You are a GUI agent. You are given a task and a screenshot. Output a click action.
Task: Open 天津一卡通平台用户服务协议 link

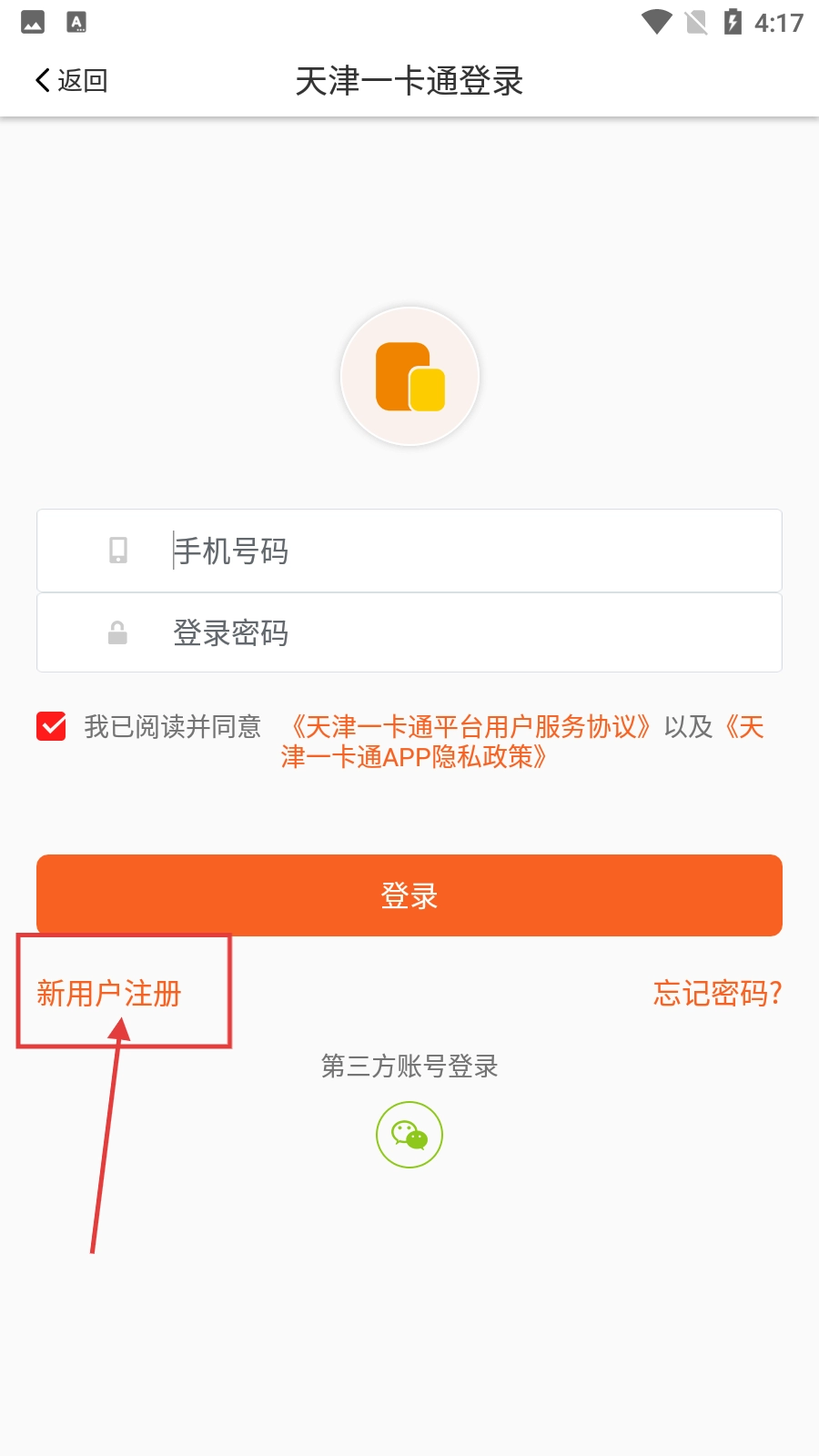coord(470,727)
